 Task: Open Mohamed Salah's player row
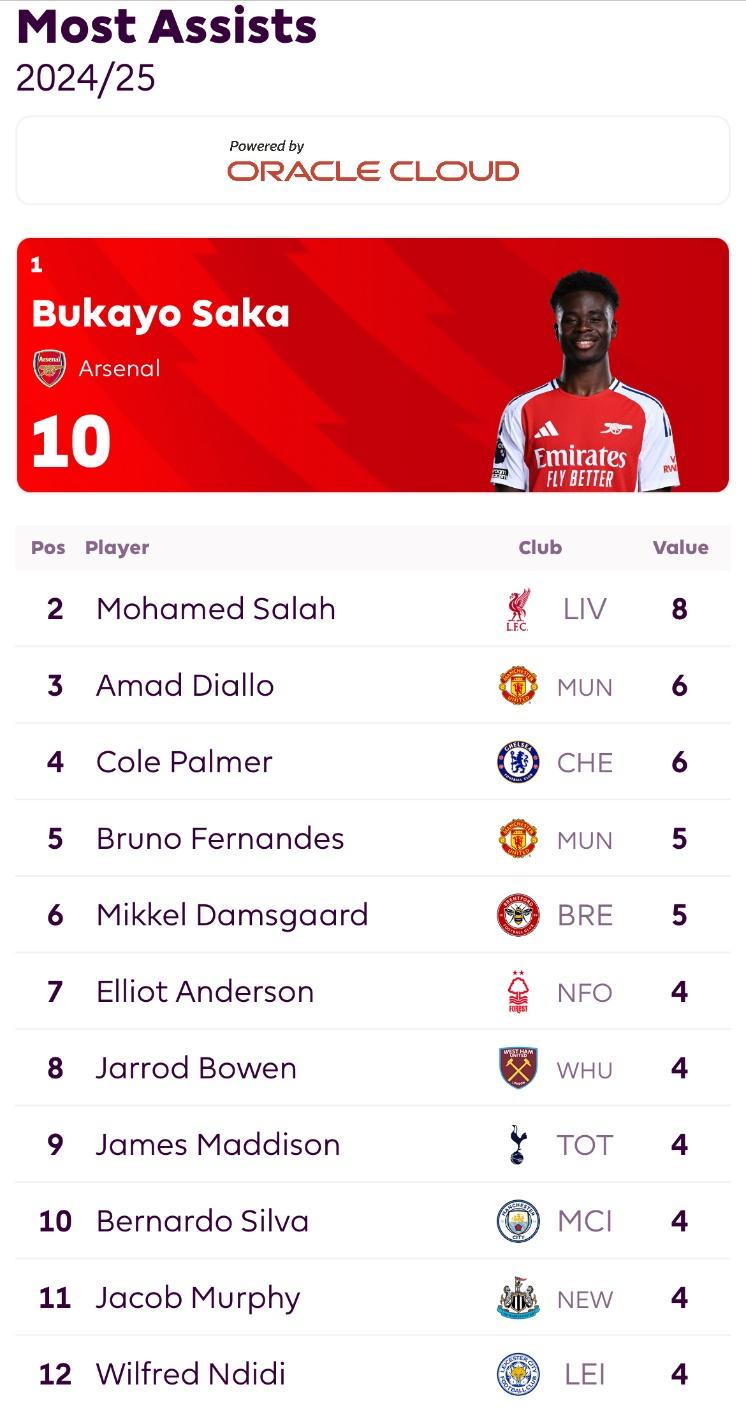pyautogui.click(x=373, y=609)
